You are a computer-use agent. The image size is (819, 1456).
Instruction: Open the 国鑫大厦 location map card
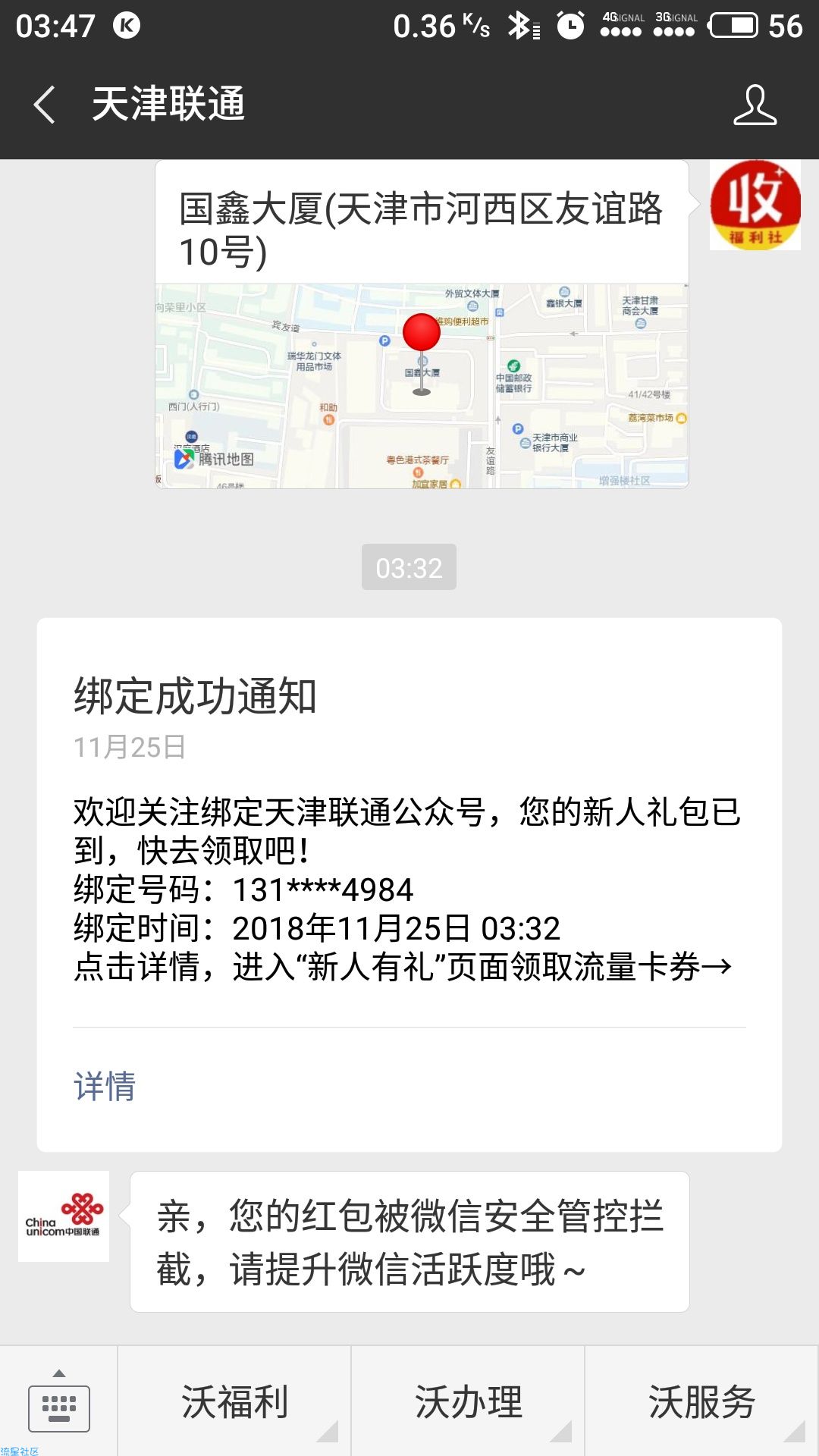coord(422,325)
